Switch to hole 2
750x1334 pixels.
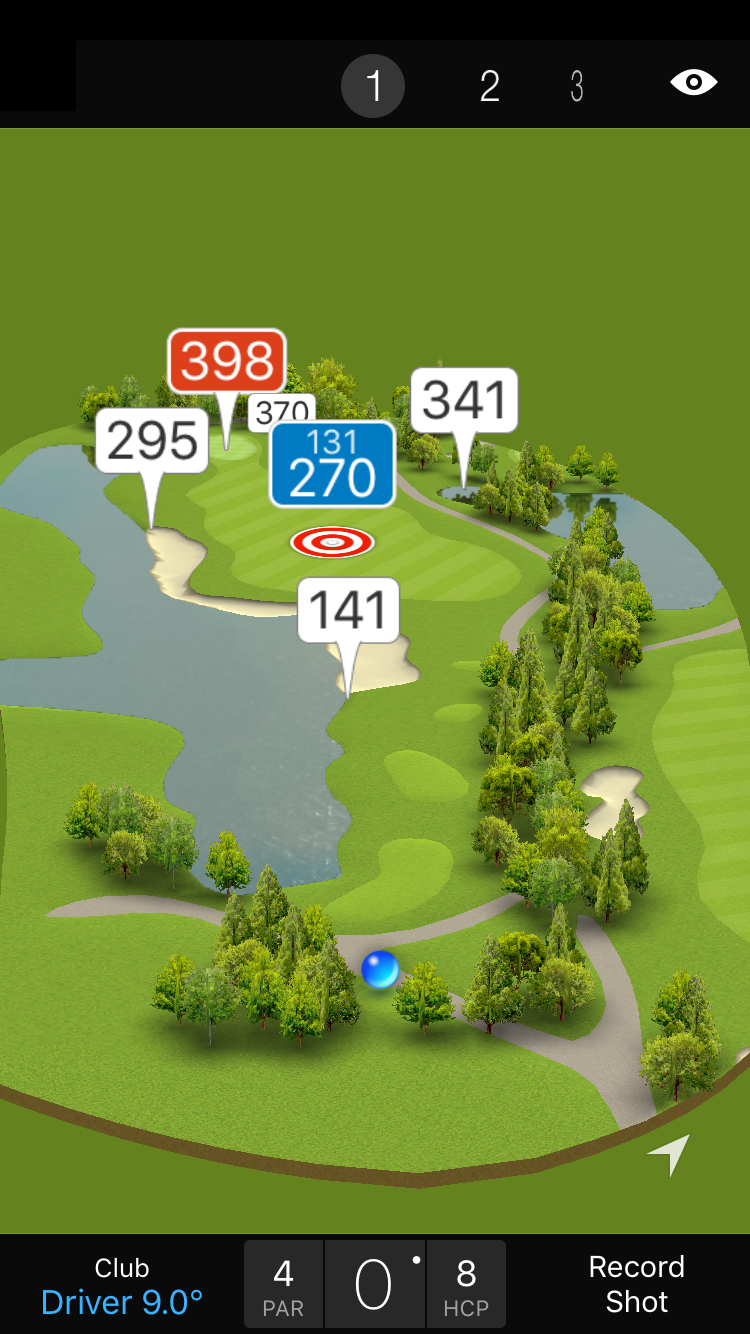(x=489, y=87)
